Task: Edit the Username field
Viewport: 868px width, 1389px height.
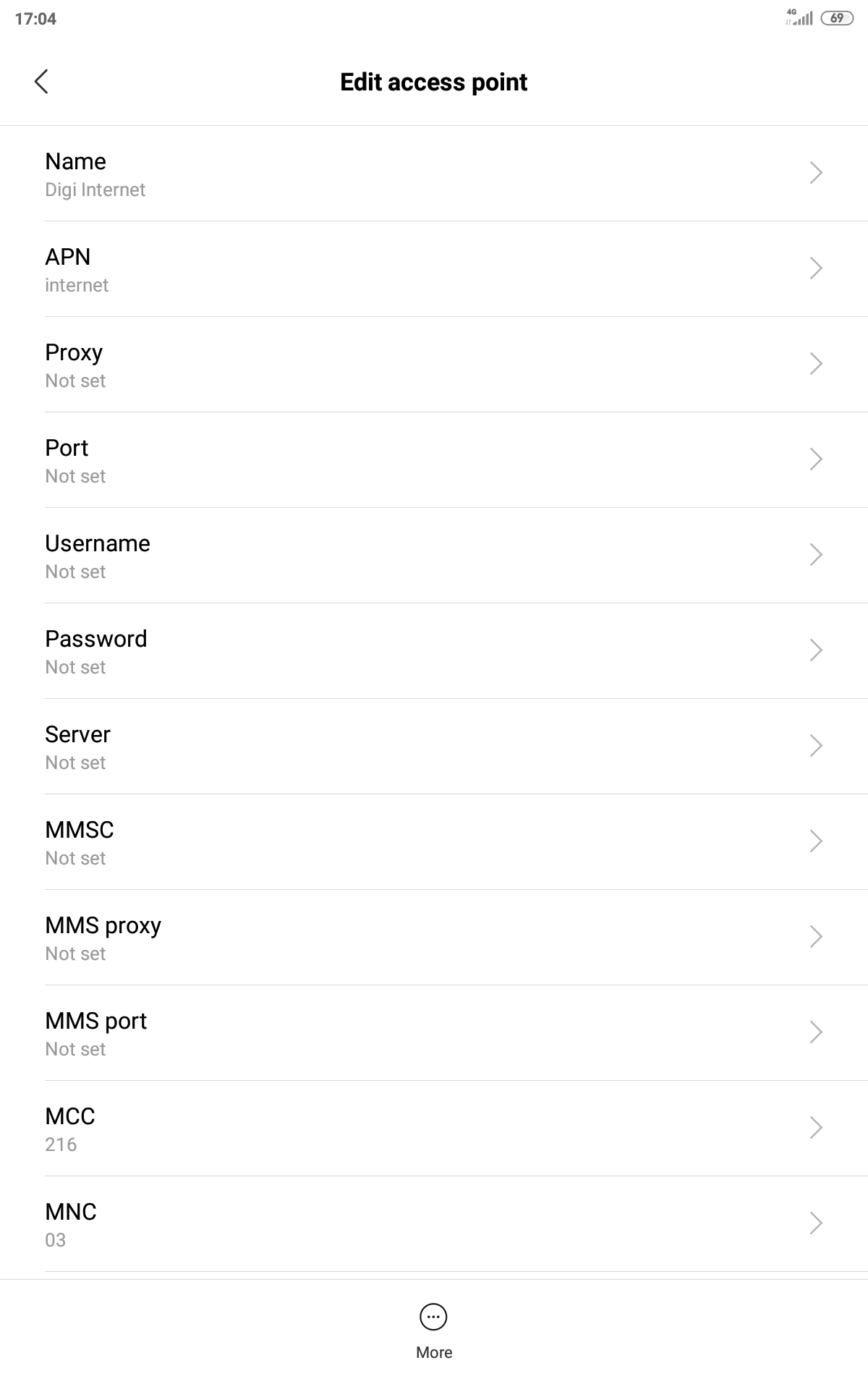Action: click(434, 556)
